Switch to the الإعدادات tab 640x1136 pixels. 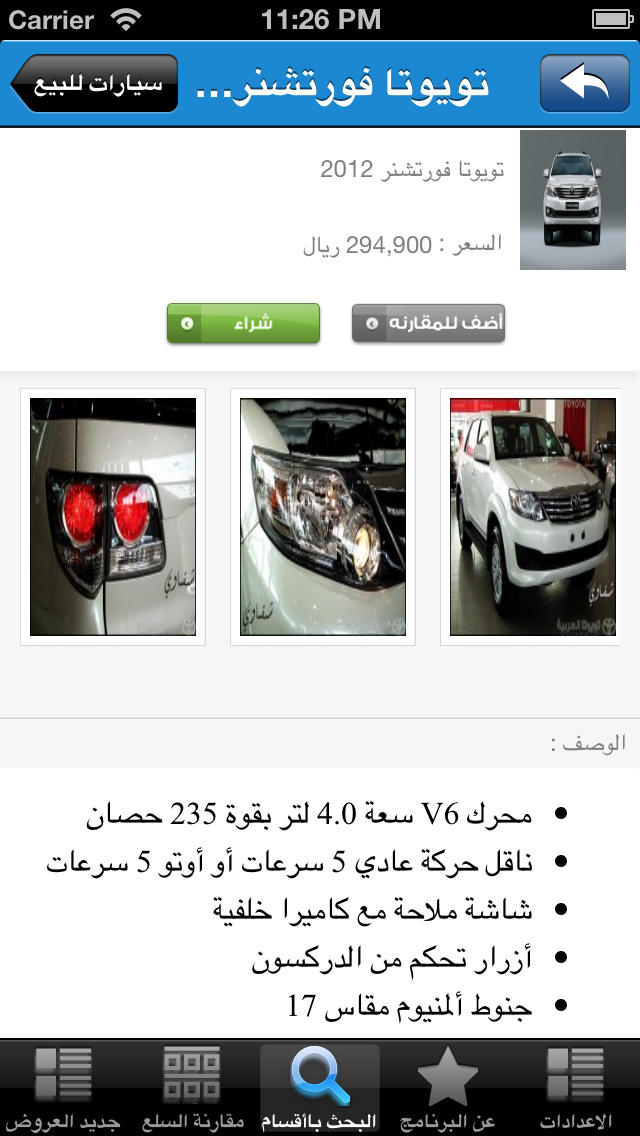tap(575, 1088)
